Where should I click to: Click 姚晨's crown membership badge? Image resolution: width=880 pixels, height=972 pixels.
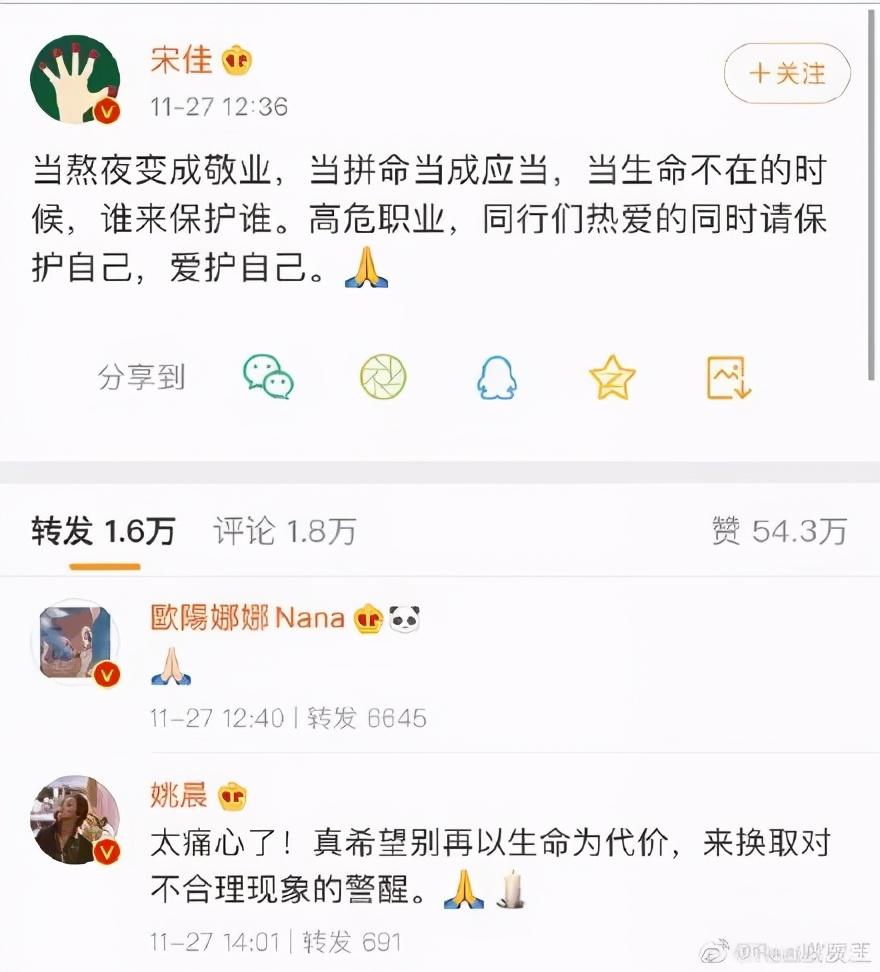click(x=232, y=795)
